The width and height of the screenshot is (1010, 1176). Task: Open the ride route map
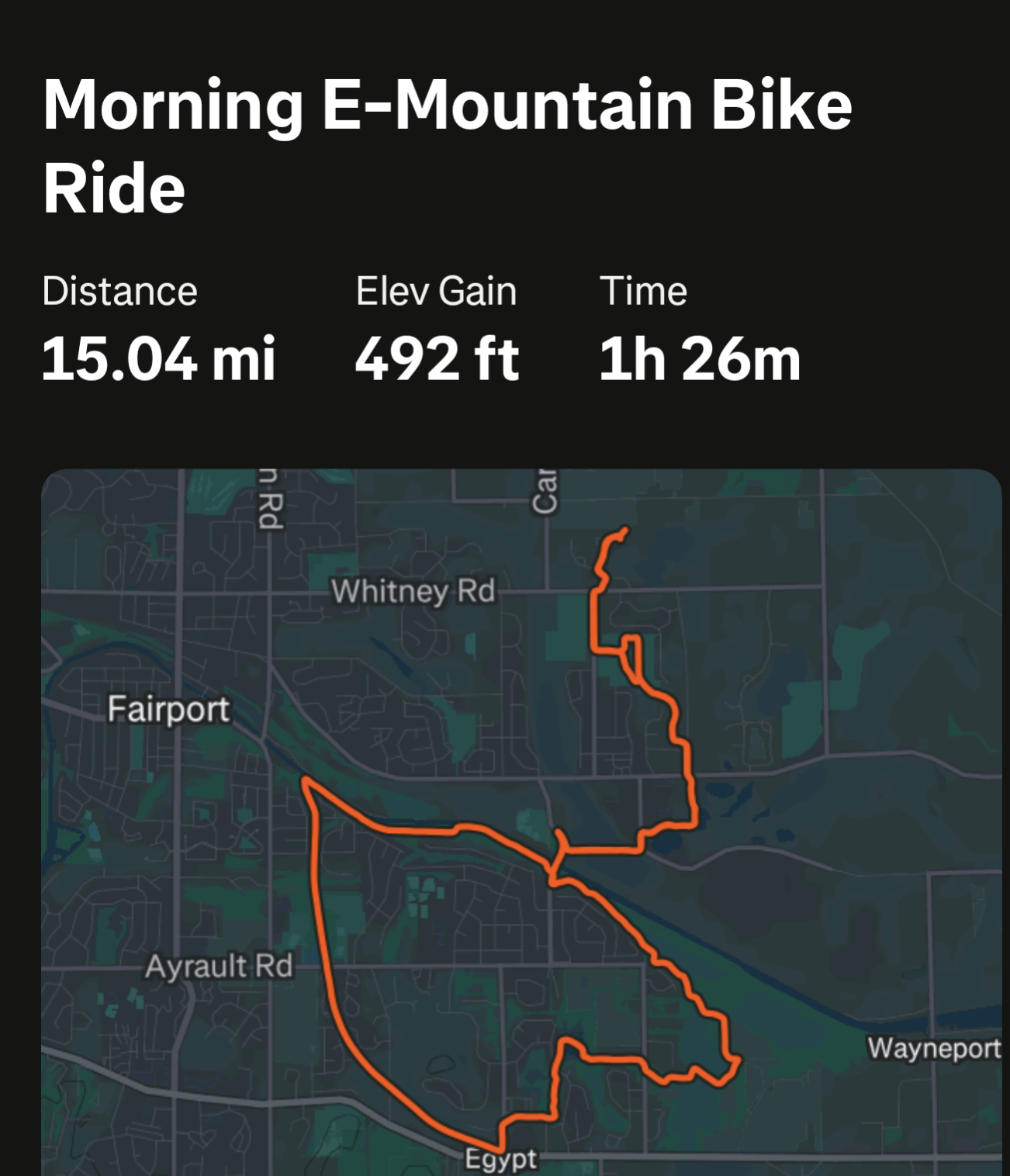521,822
